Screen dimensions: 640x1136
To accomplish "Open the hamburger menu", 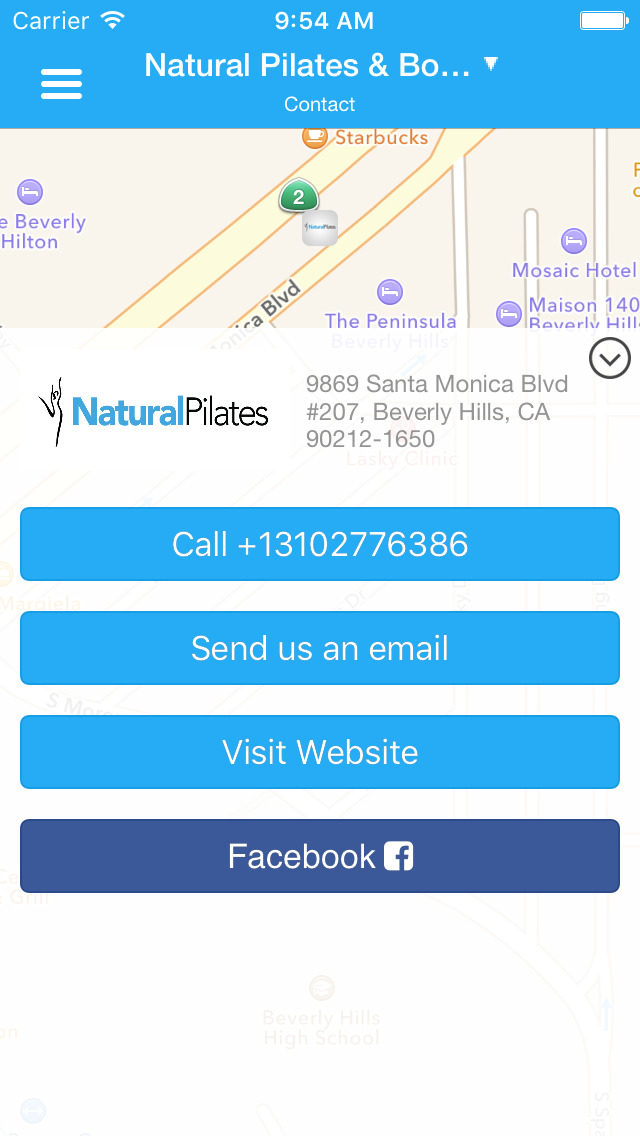I will coord(62,85).
